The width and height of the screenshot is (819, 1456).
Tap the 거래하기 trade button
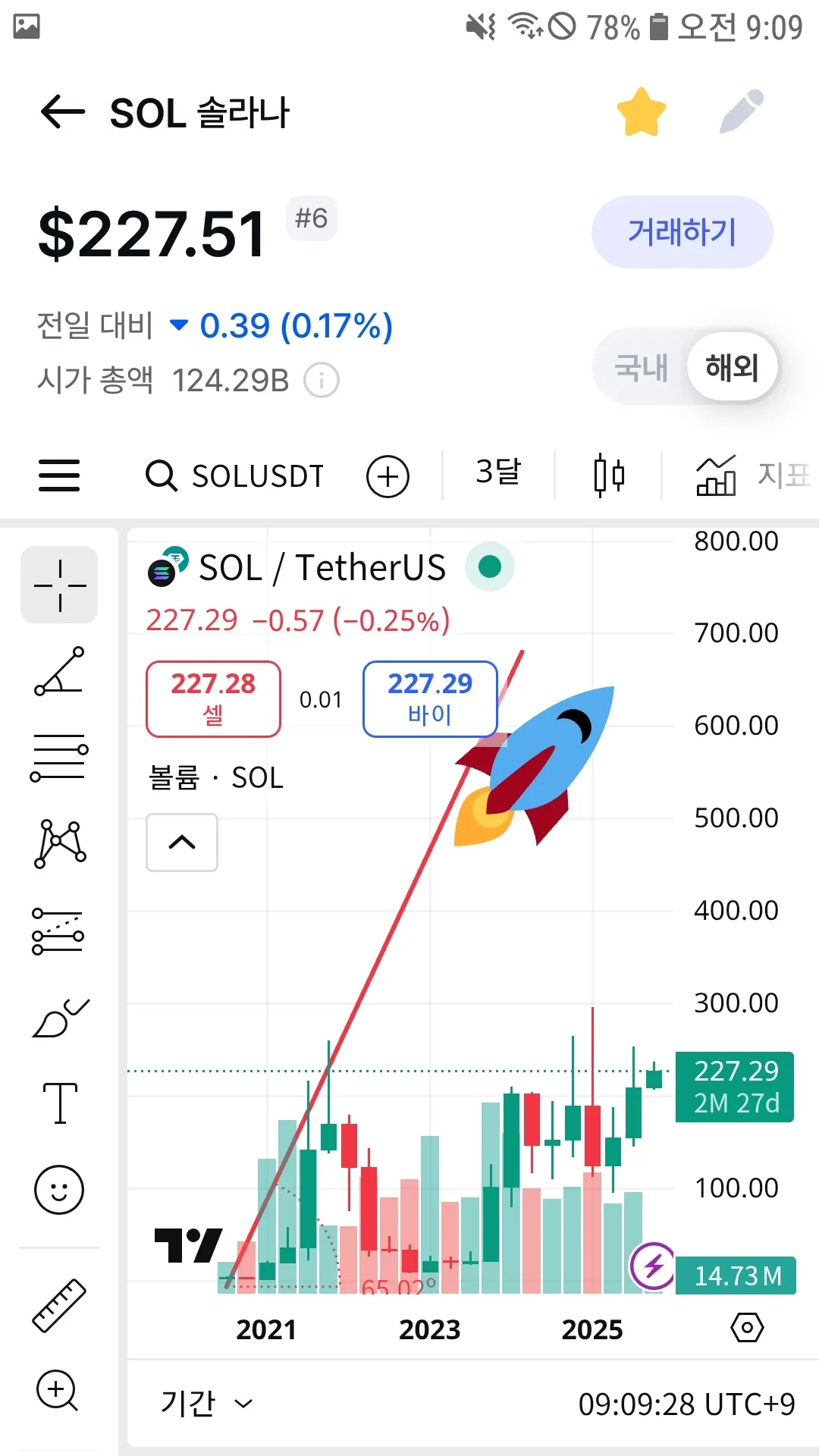coord(682,232)
